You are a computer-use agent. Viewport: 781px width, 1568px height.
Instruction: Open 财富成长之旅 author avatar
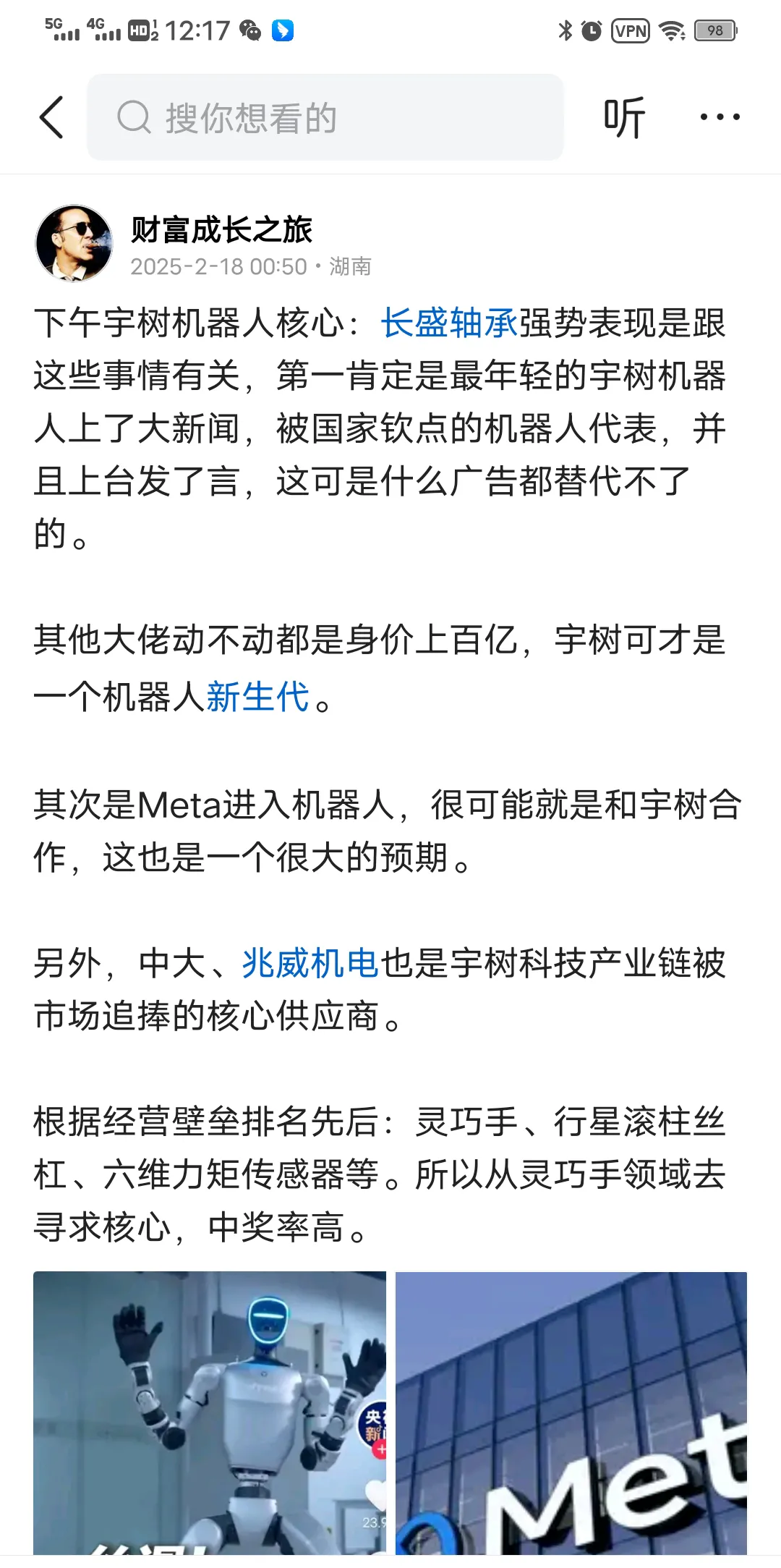[74, 243]
